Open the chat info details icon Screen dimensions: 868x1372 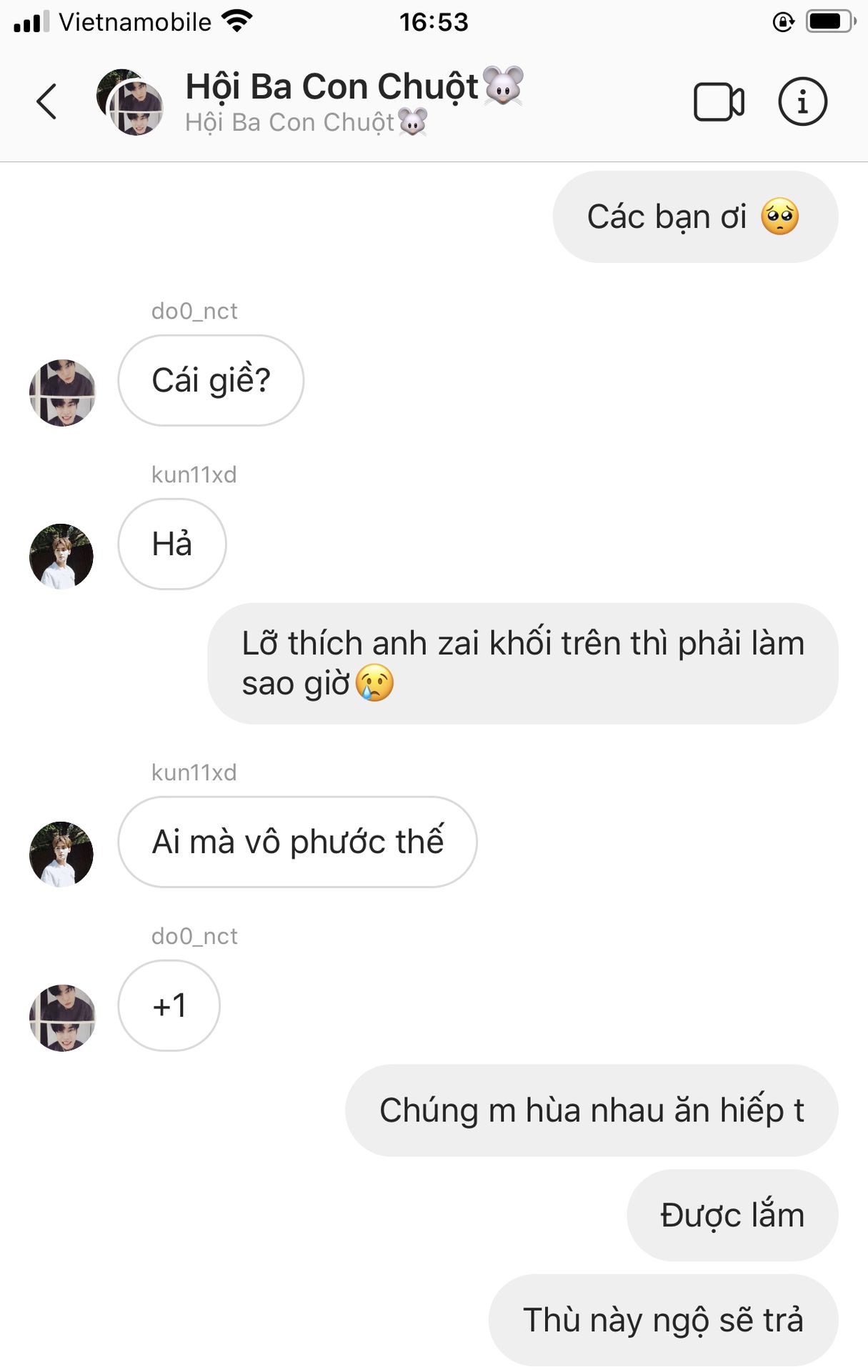coord(802,101)
